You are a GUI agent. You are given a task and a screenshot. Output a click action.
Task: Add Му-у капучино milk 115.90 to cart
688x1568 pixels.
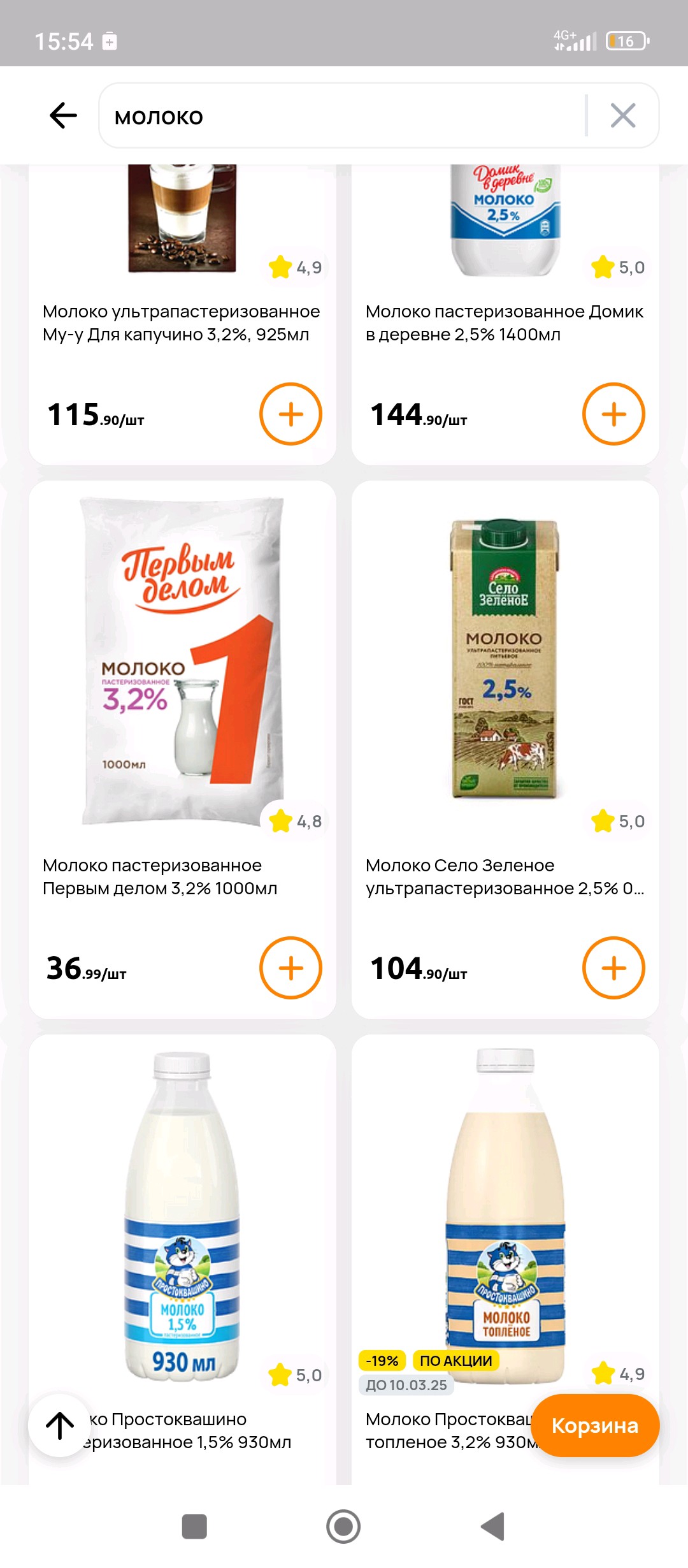pos(290,414)
